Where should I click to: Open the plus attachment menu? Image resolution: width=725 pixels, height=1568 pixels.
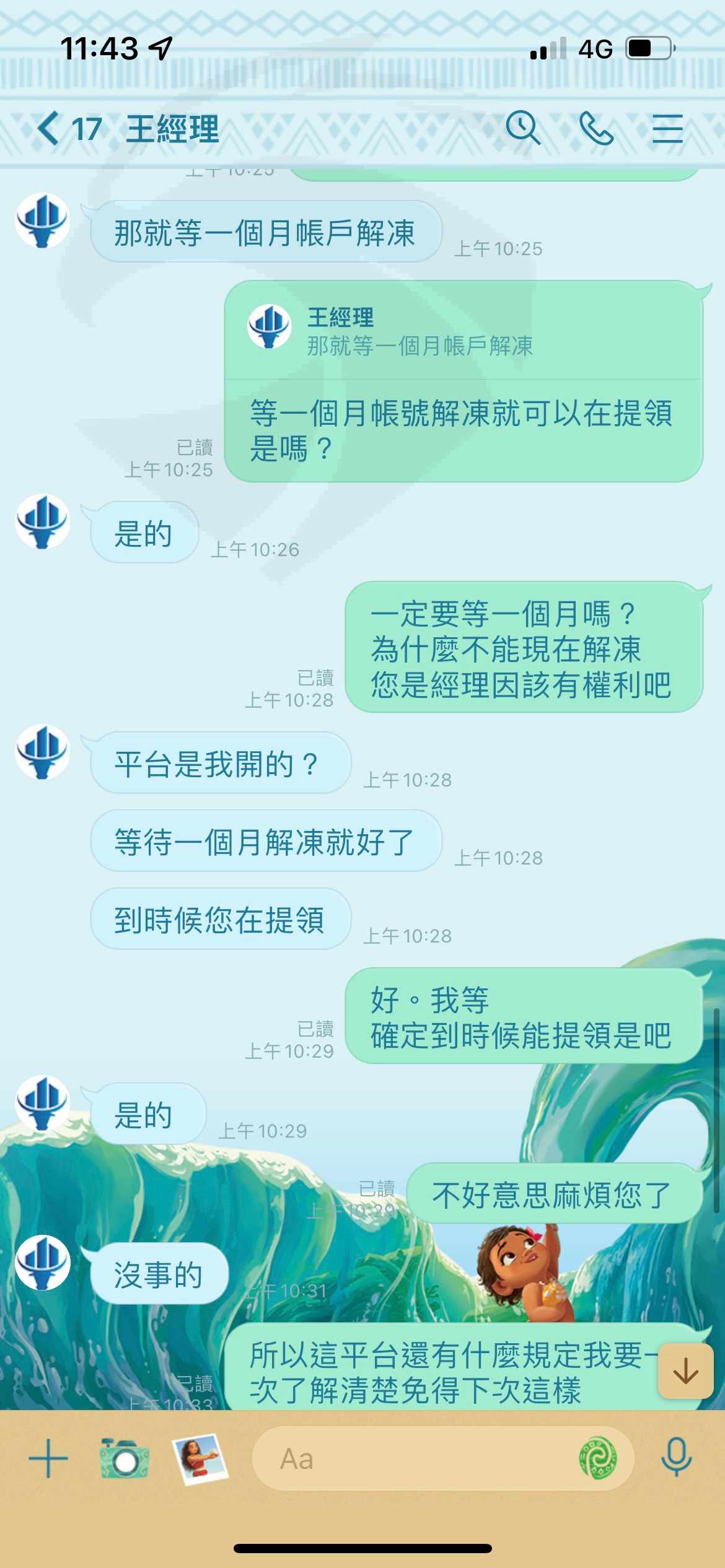(x=48, y=1458)
